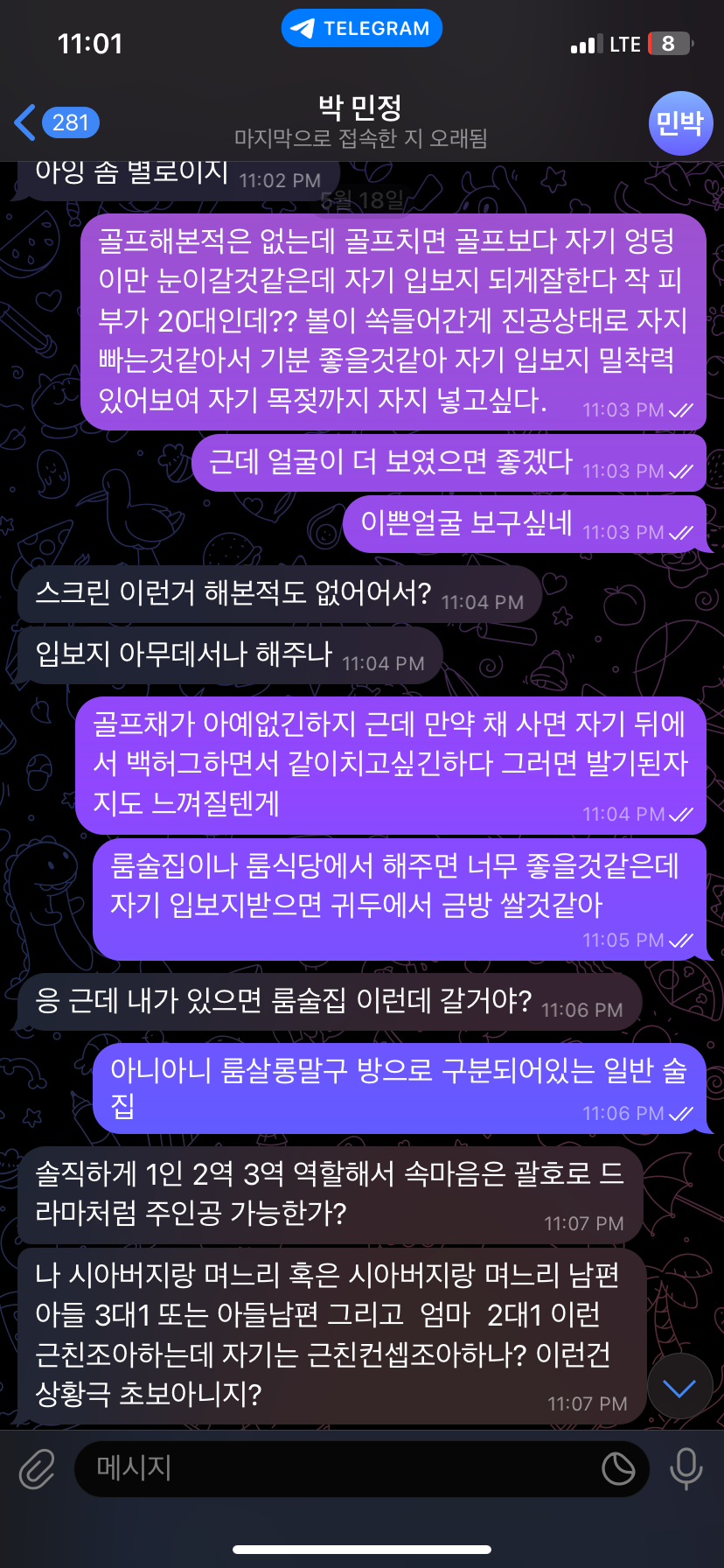Image resolution: width=724 pixels, height=1568 pixels.
Task: Go back to the chat list
Action: 54,122
